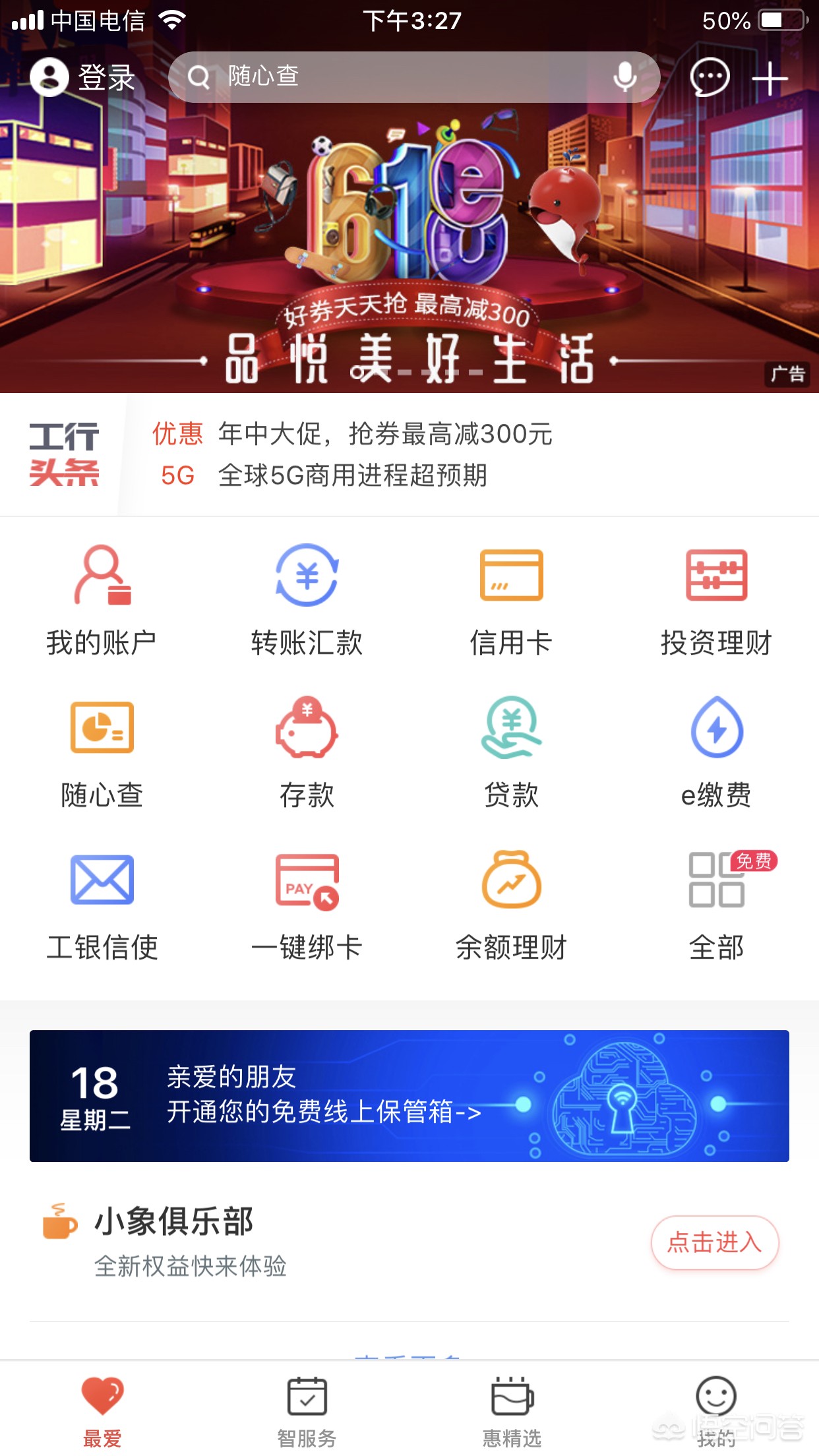Open the plus menu at top right
This screenshot has height=1456, width=819.
pyautogui.click(x=770, y=79)
